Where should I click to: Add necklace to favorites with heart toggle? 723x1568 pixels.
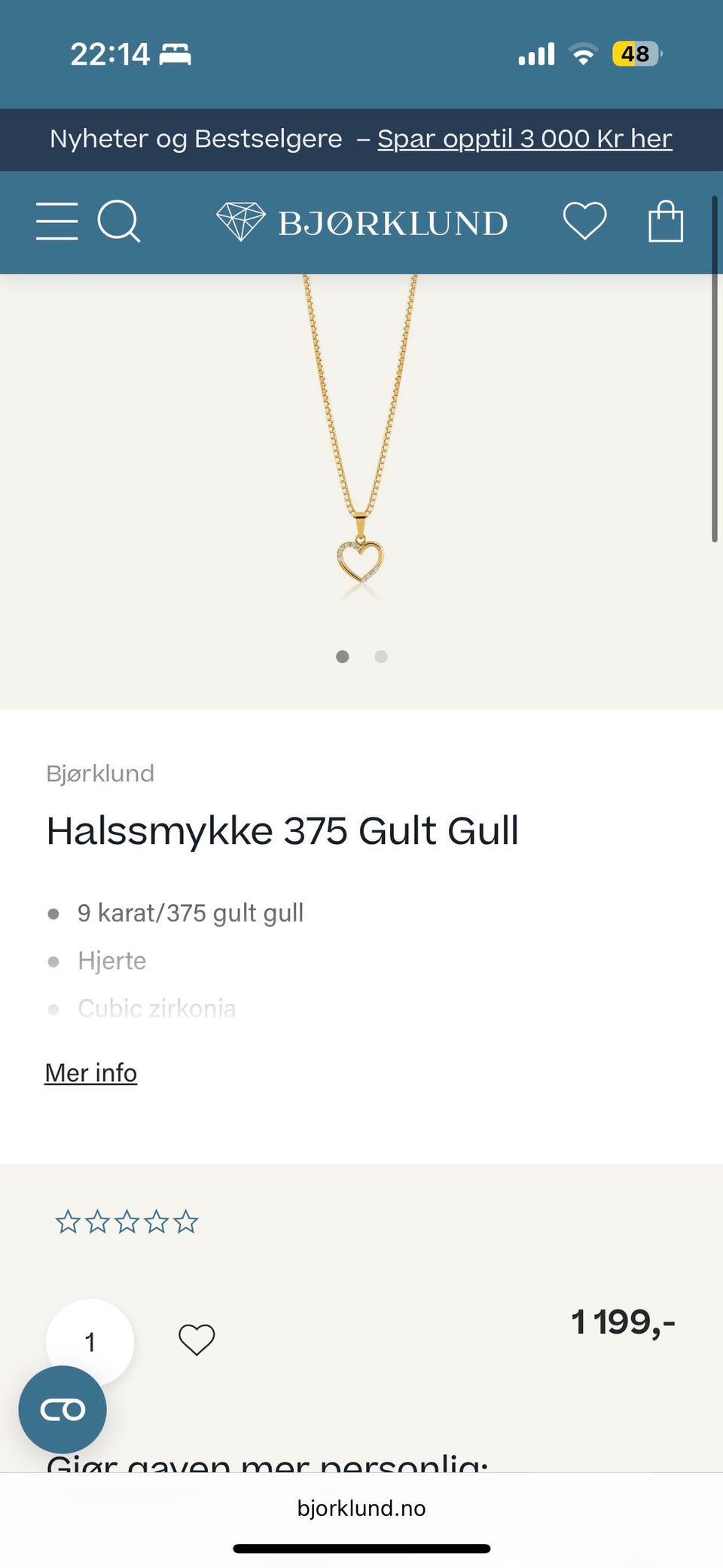[196, 1340]
